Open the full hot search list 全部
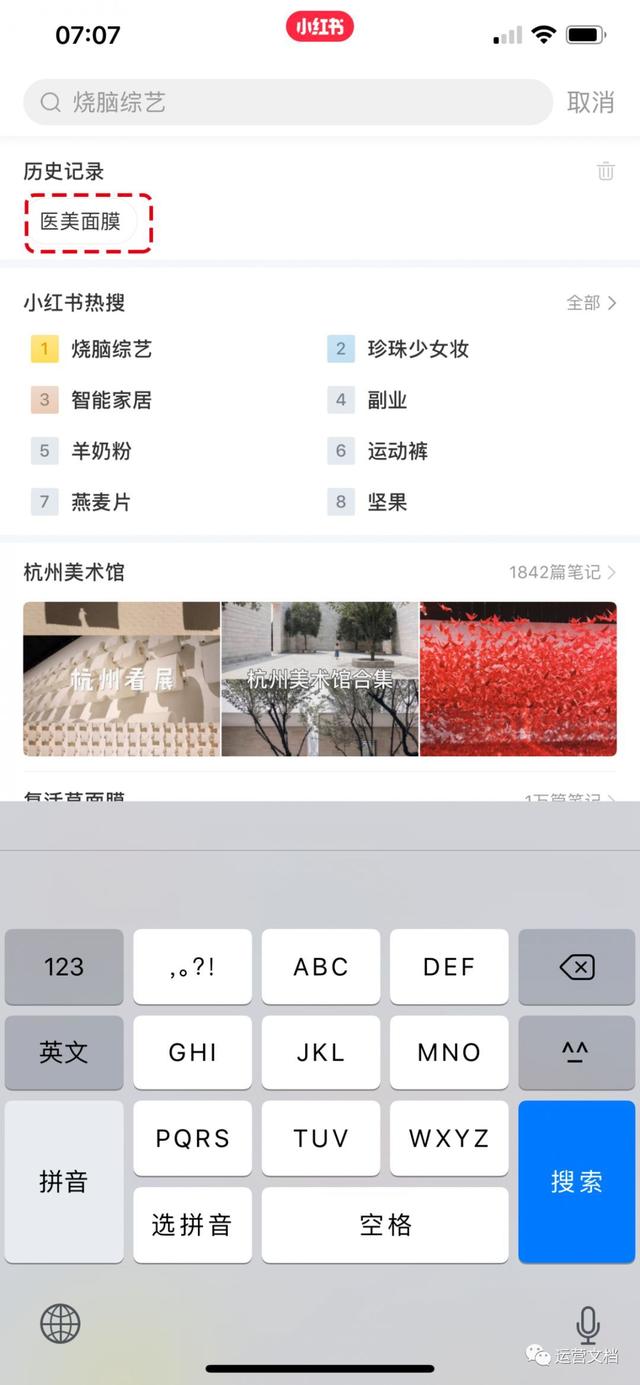This screenshot has width=640, height=1385. tap(591, 302)
